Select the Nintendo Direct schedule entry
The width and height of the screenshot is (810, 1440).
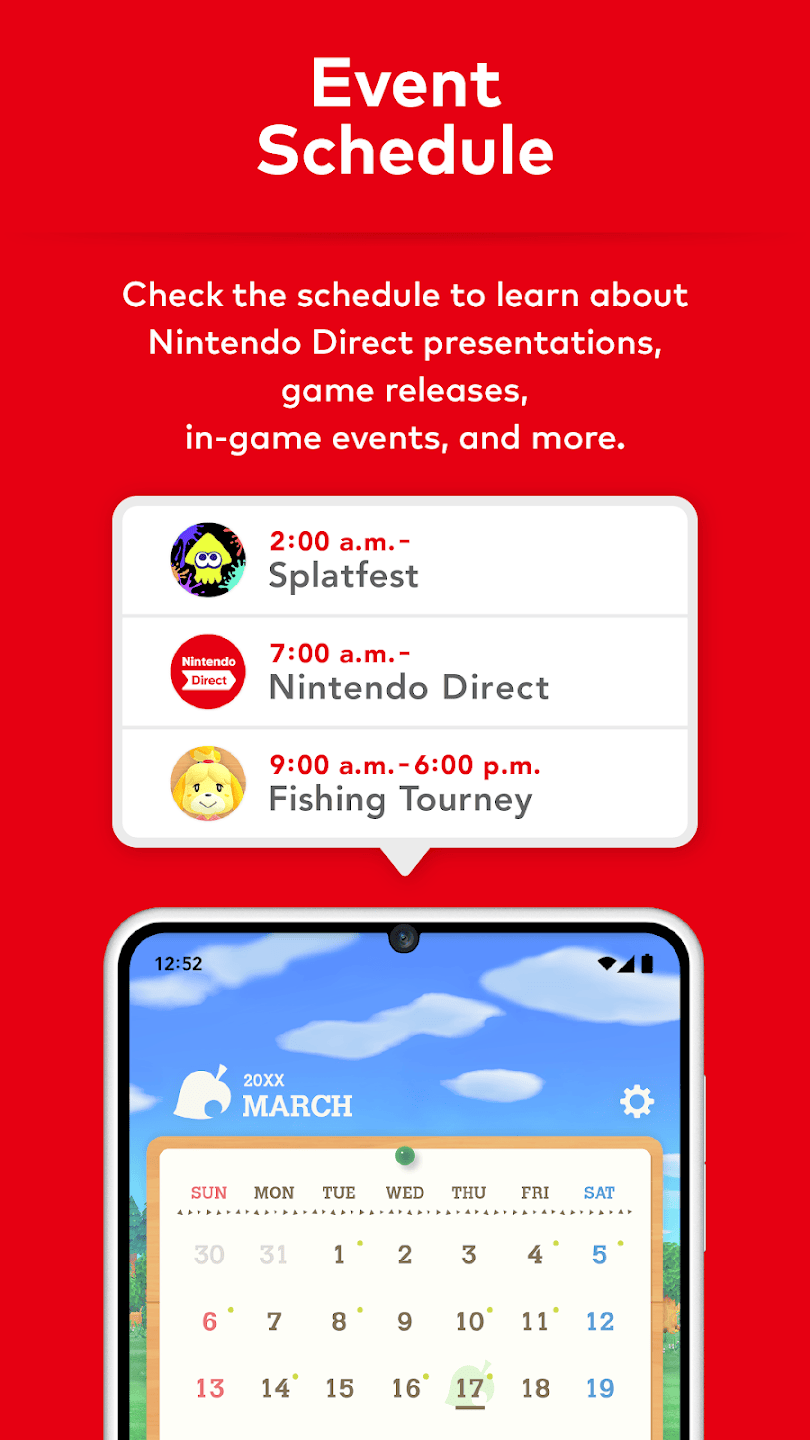tap(410, 670)
